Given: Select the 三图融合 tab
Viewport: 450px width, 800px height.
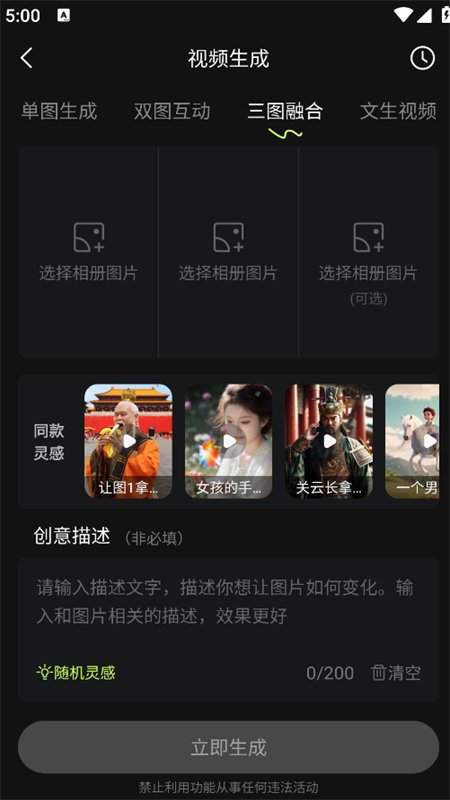Looking at the screenshot, I should (285, 111).
